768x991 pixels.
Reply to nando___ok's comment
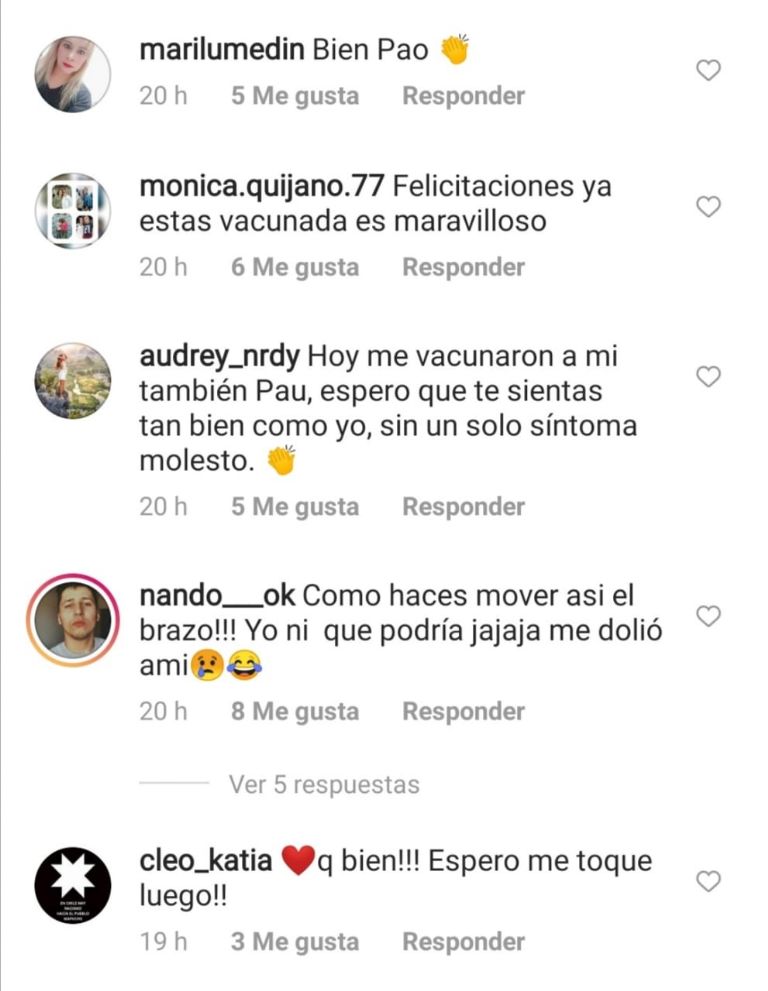tap(463, 712)
